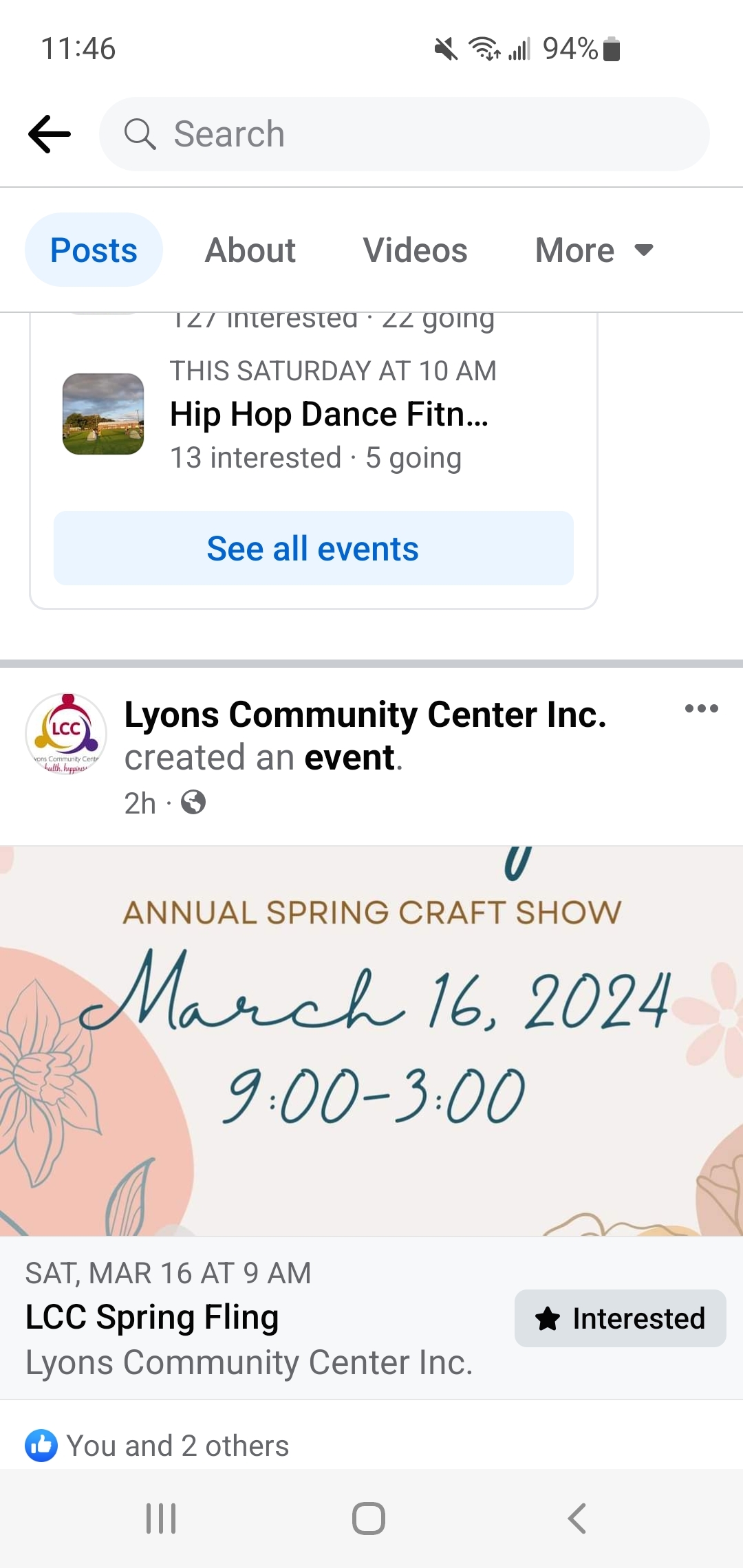View the Annual Spring Craft Show image

click(371, 1040)
